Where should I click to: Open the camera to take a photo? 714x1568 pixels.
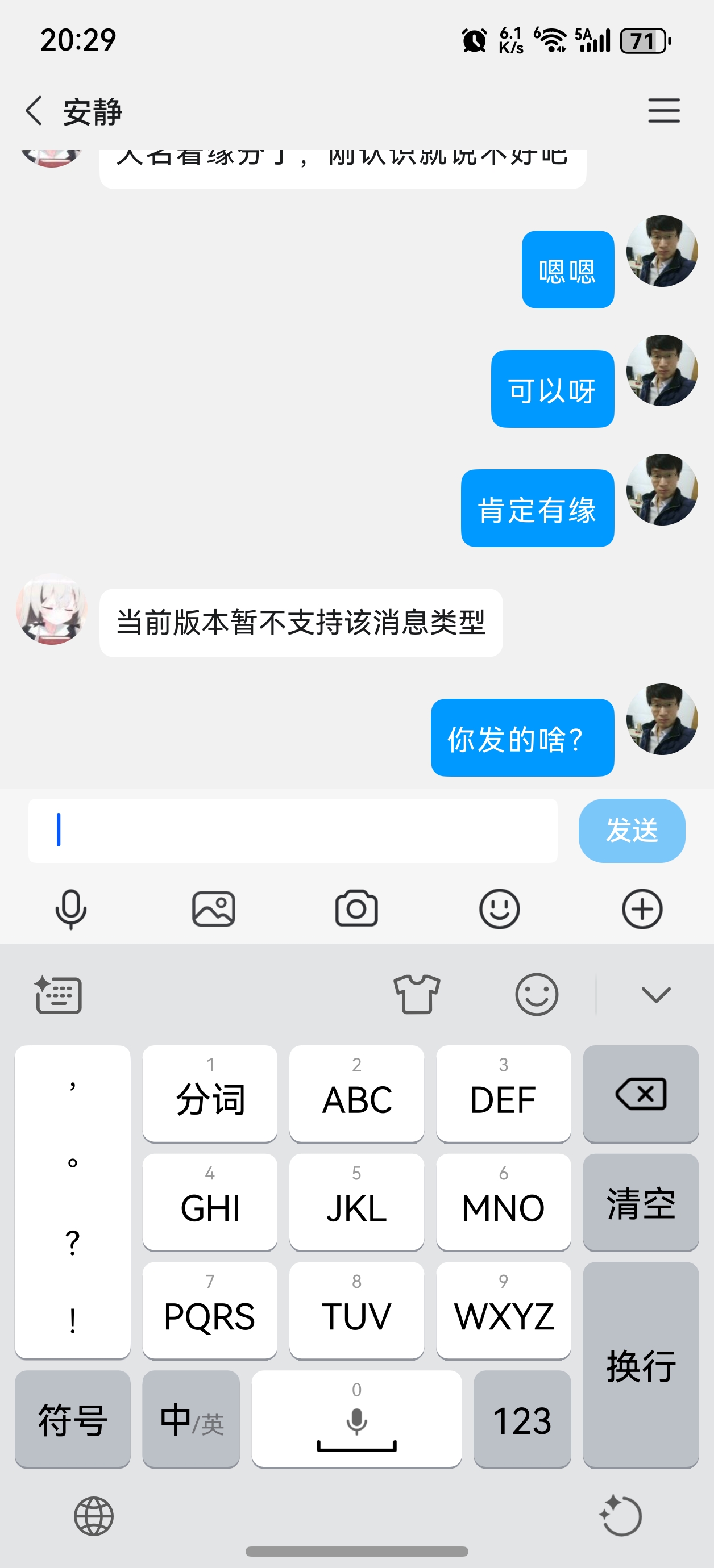pos(356,910)
